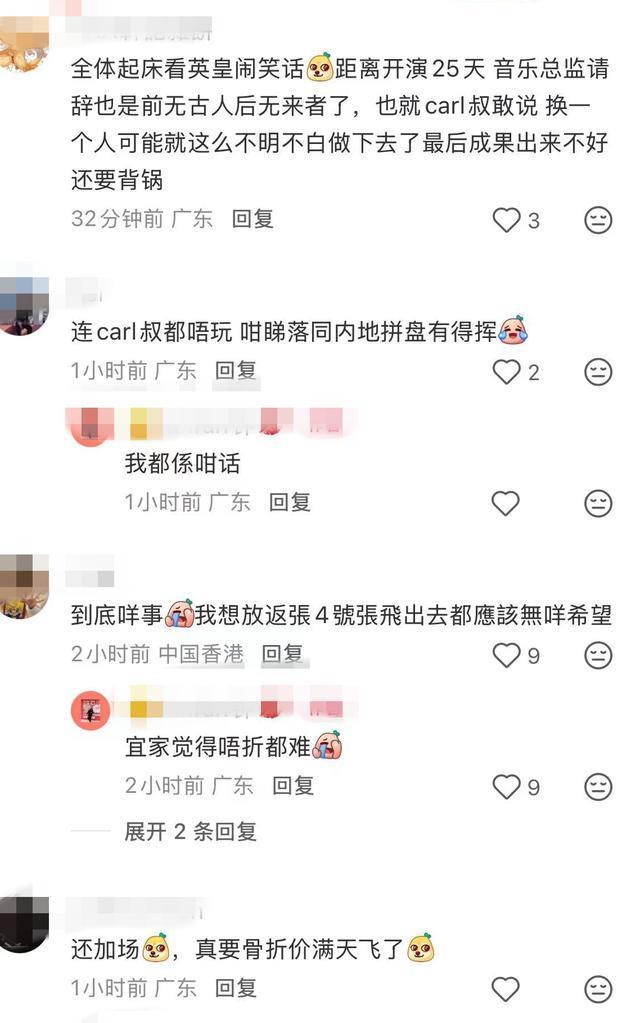The image size is (640, 1023).
Task: Like the comment 还加场
Action: coord(506,989)
